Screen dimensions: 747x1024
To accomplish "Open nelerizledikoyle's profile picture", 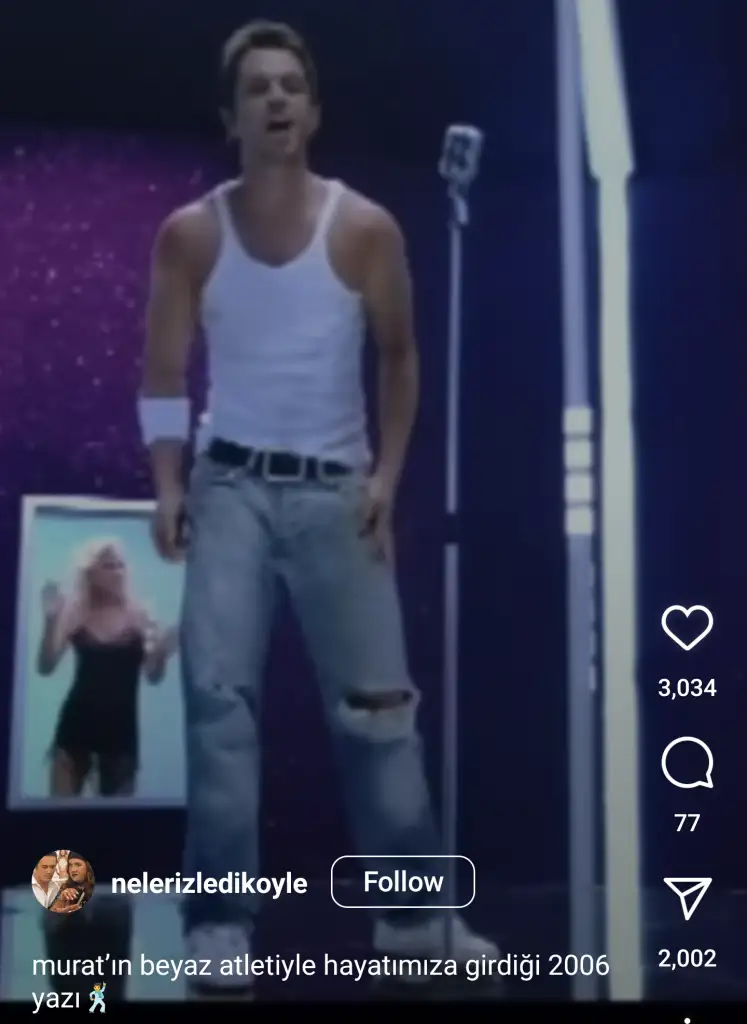I will 64,882.
